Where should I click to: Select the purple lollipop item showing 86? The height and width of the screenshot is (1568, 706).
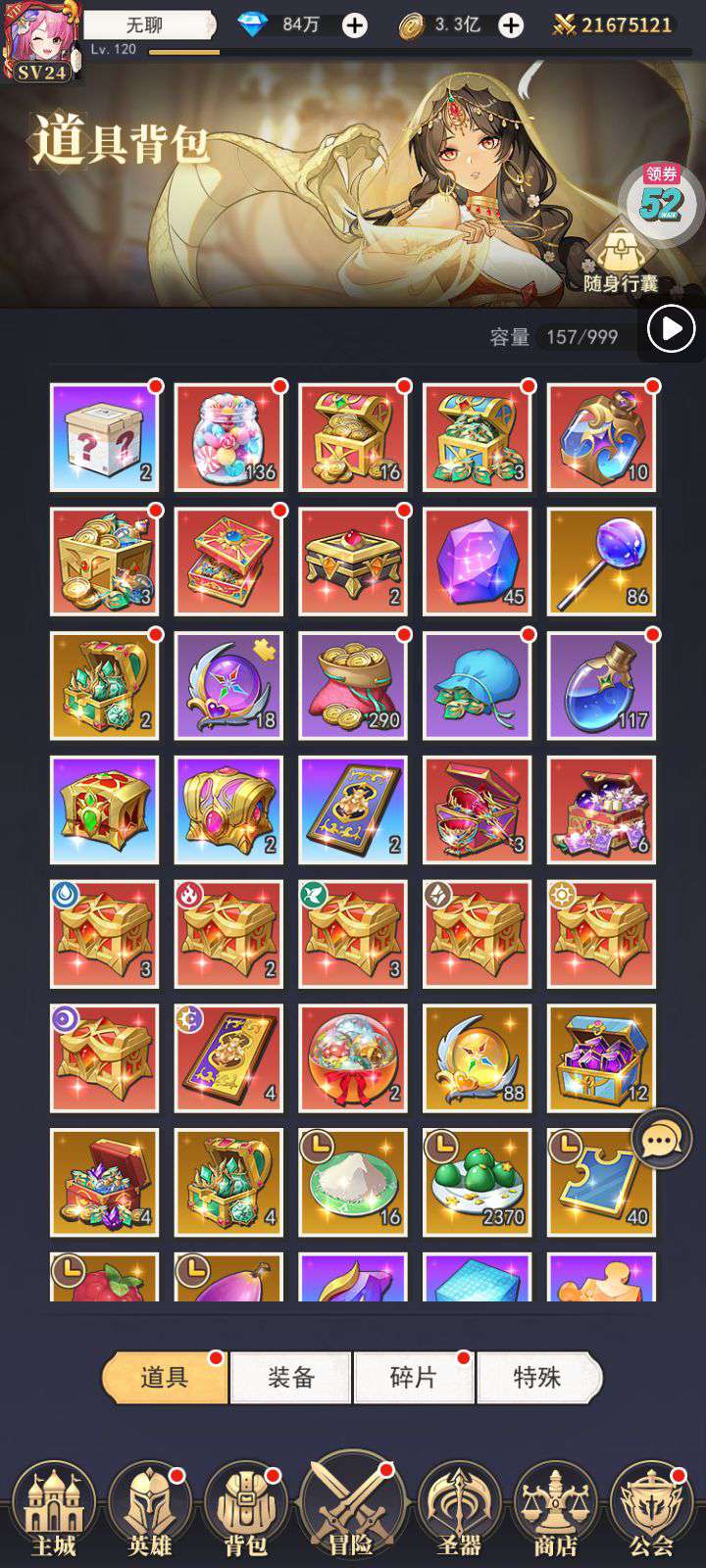[x=601, y=562]
